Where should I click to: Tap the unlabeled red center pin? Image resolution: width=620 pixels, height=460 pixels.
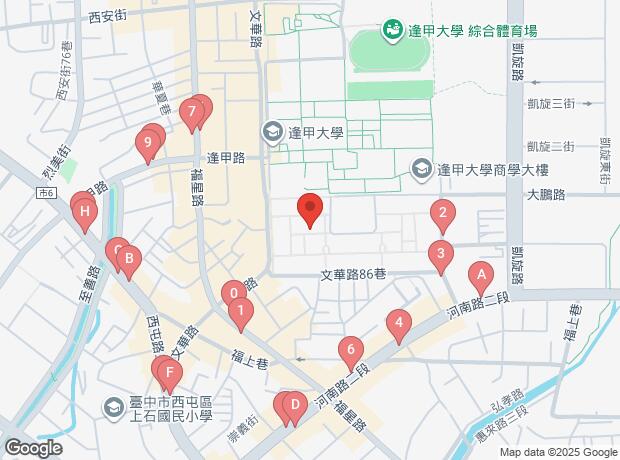tap(310, 208)
